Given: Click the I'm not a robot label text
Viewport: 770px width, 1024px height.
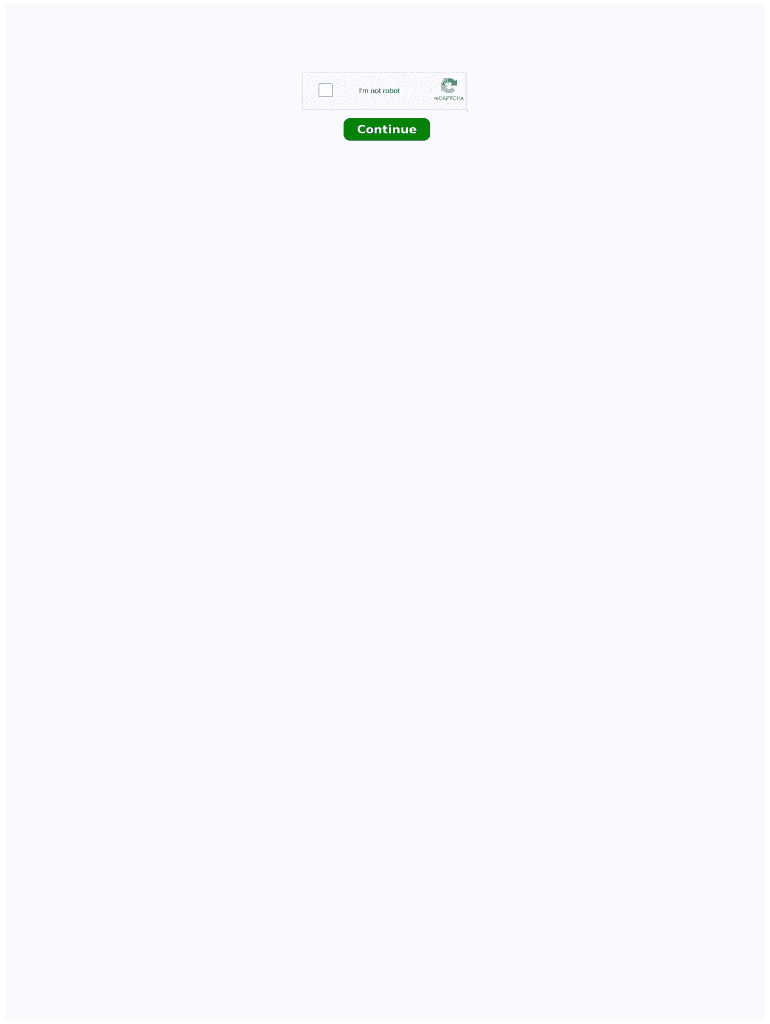Looking at the screenshot, I should pyautogui.click(x=378, y=90).
